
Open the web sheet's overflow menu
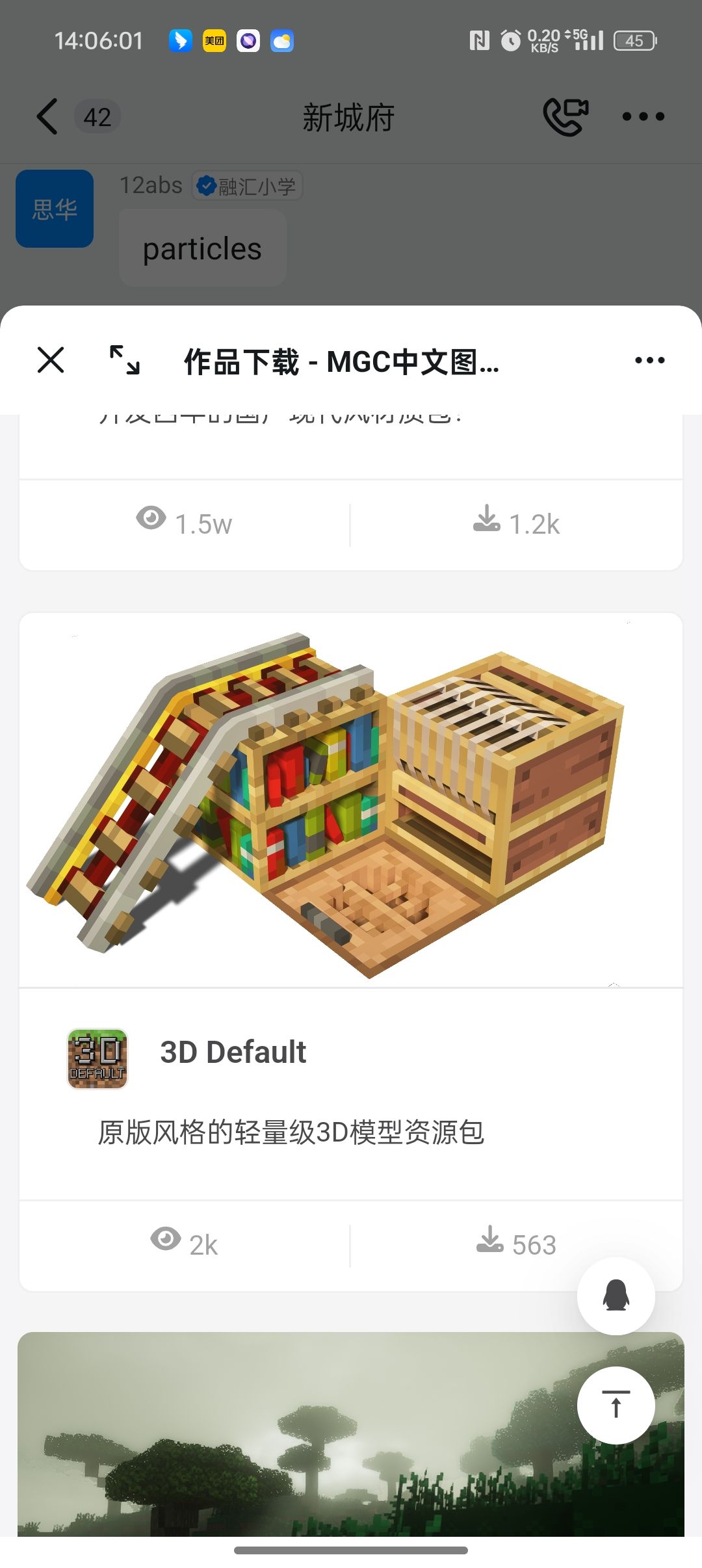pyautogui.click(x=649, y=360)
